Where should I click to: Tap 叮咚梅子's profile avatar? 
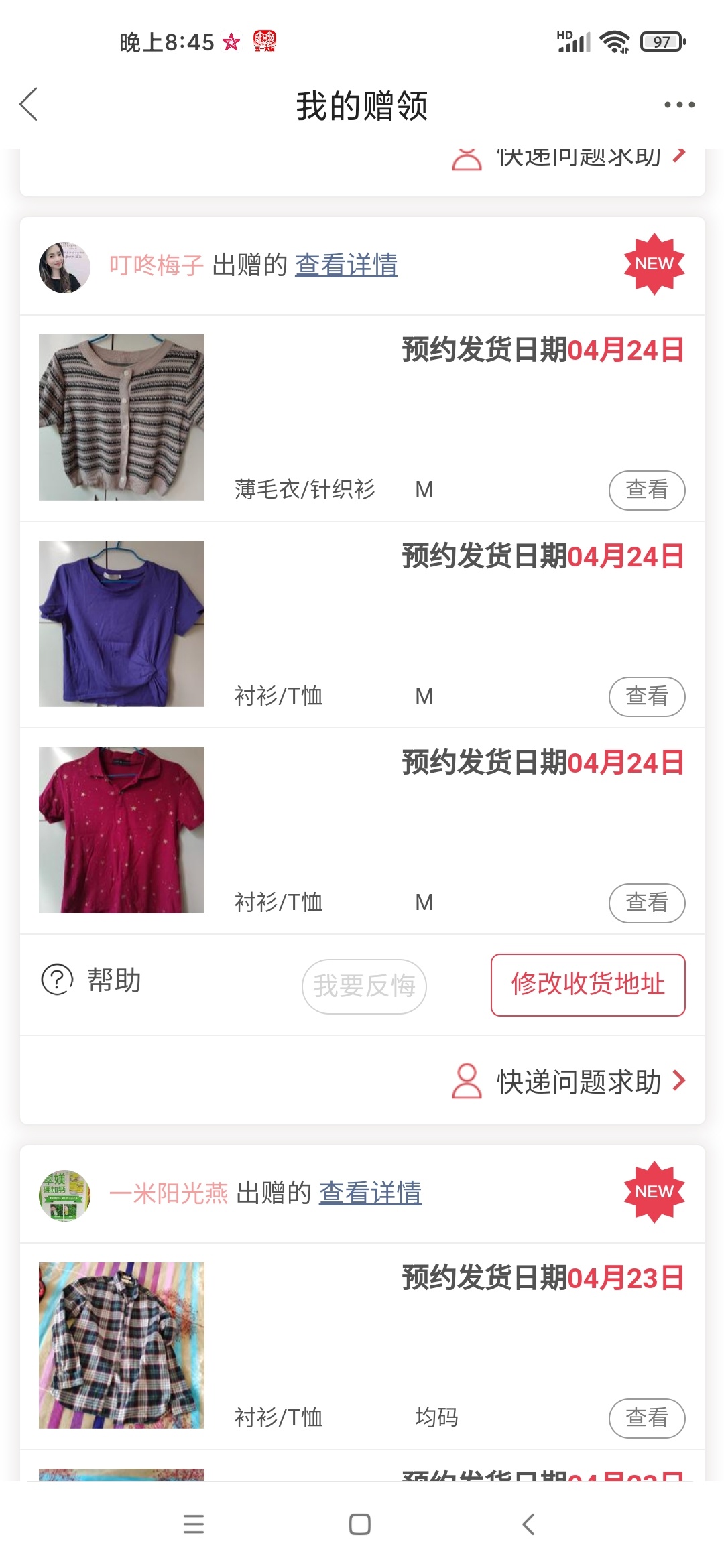64,267
